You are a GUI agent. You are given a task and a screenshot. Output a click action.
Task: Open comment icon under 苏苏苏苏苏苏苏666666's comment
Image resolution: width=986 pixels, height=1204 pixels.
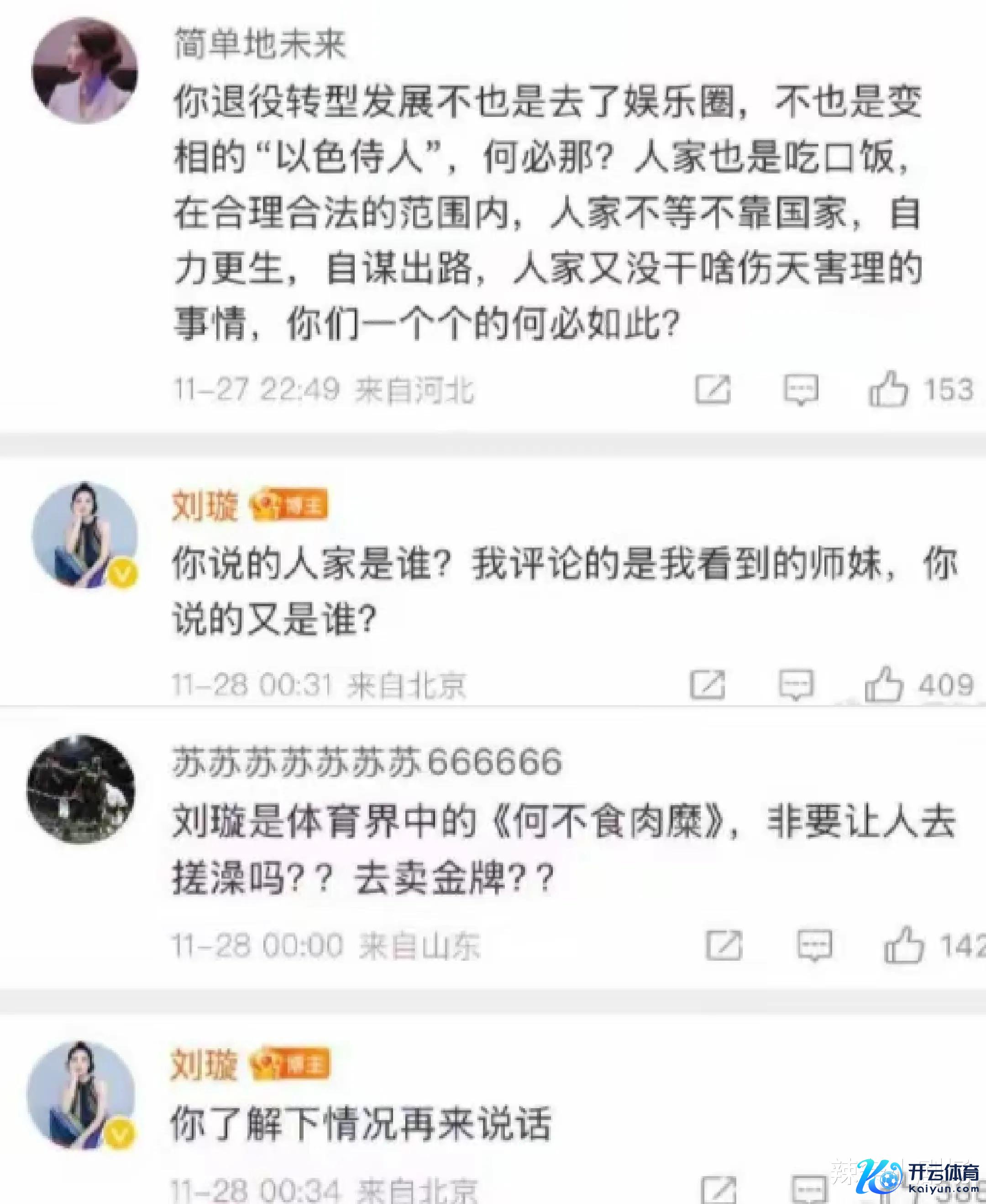coord(814,946)
